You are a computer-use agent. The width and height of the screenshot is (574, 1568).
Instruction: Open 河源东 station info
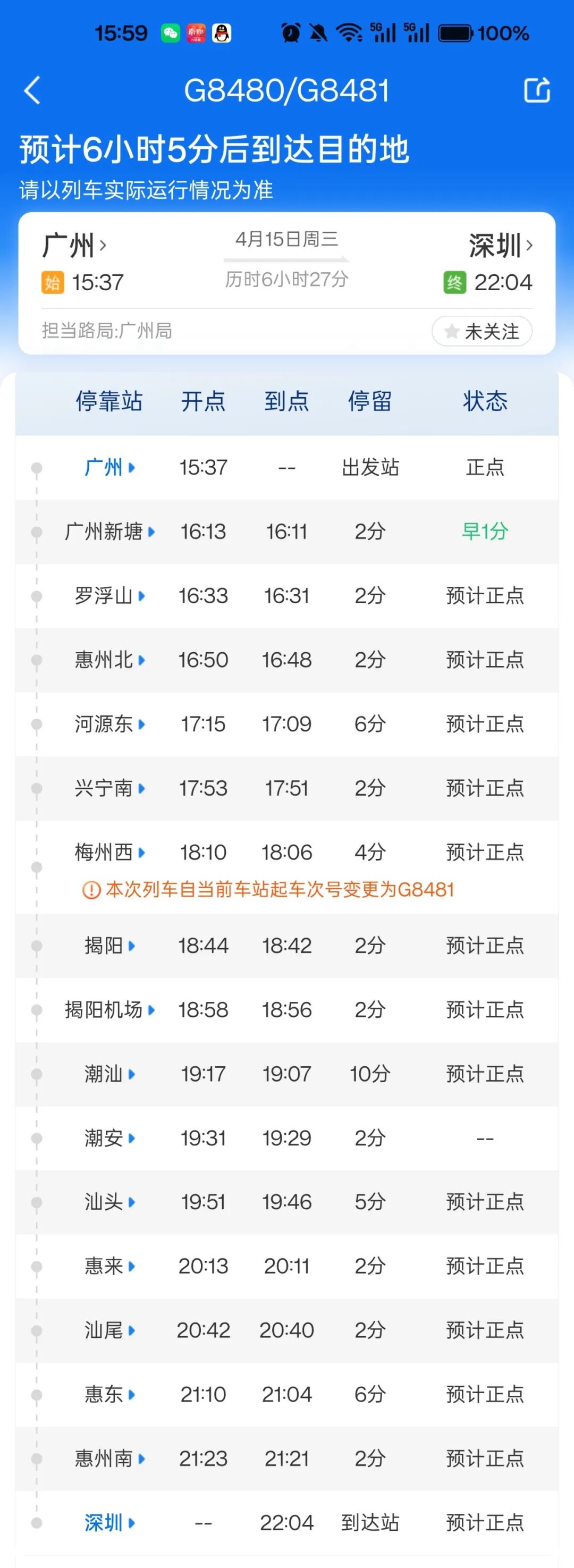click(x=109, y=724)
